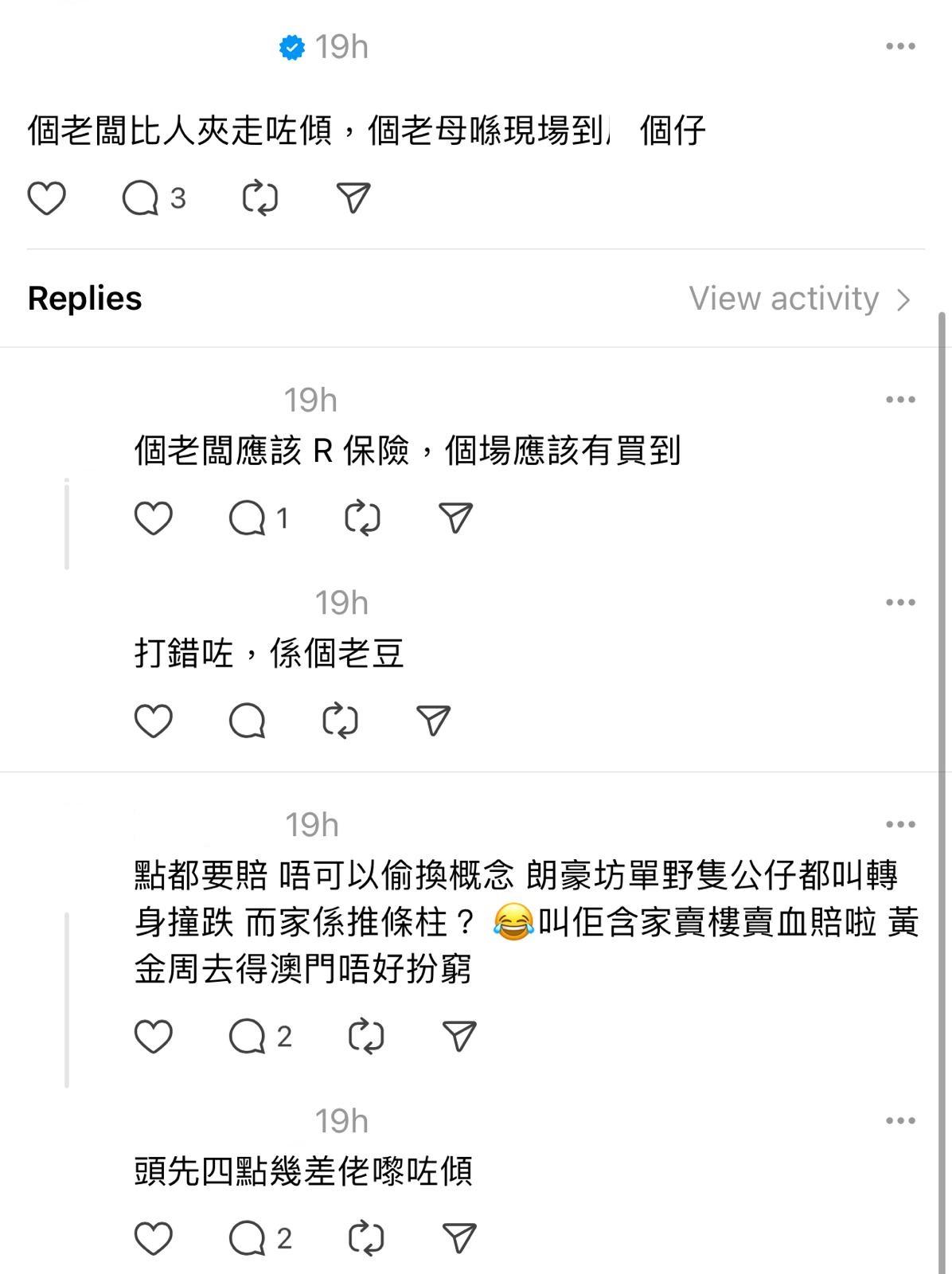The height and width of the screenshot is (1274, 952).
Task: Open more options for 點都要賠 reply
Action: point(900,825)
